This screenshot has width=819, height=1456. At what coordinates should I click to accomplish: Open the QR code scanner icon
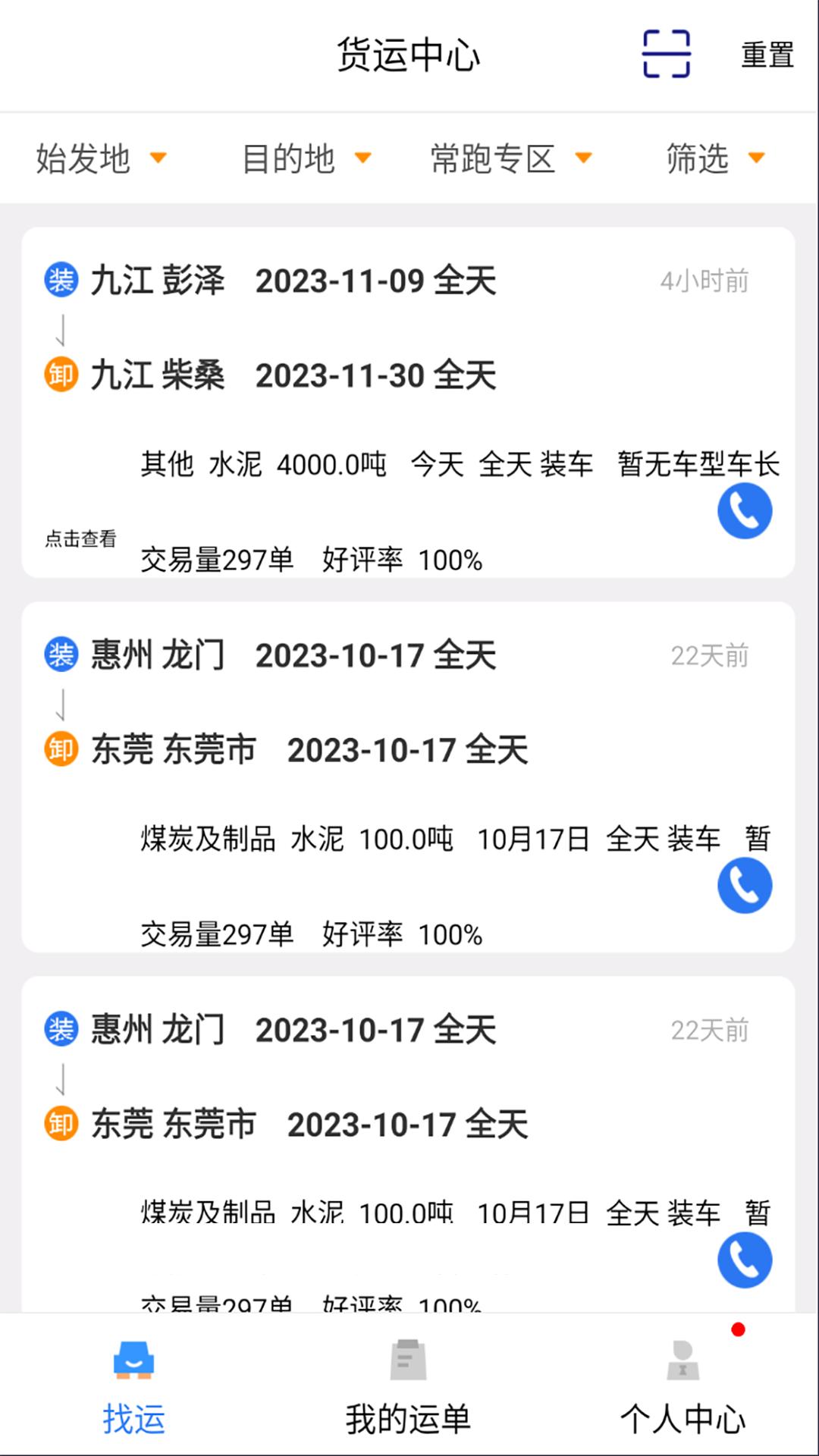[667, 55]
